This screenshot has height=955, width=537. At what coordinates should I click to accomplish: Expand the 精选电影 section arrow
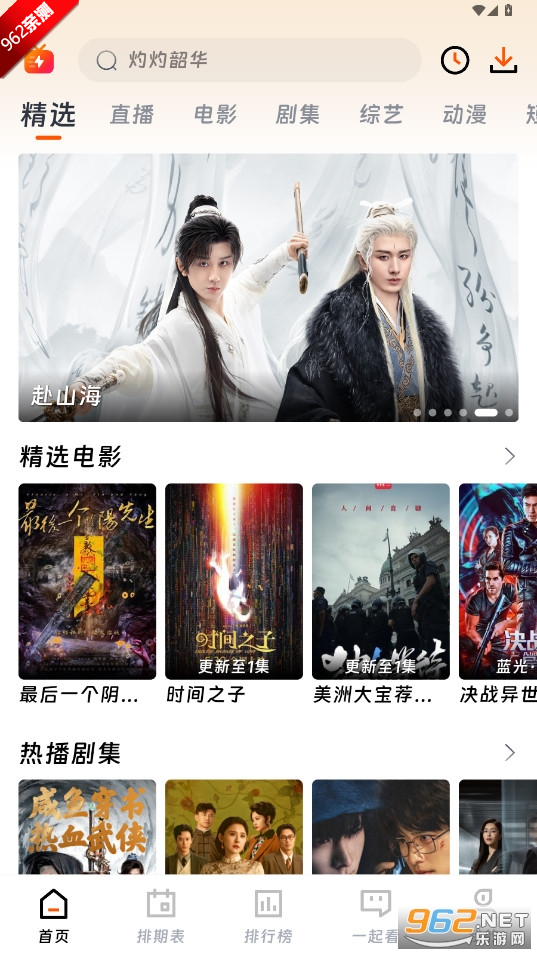(510, 456)
